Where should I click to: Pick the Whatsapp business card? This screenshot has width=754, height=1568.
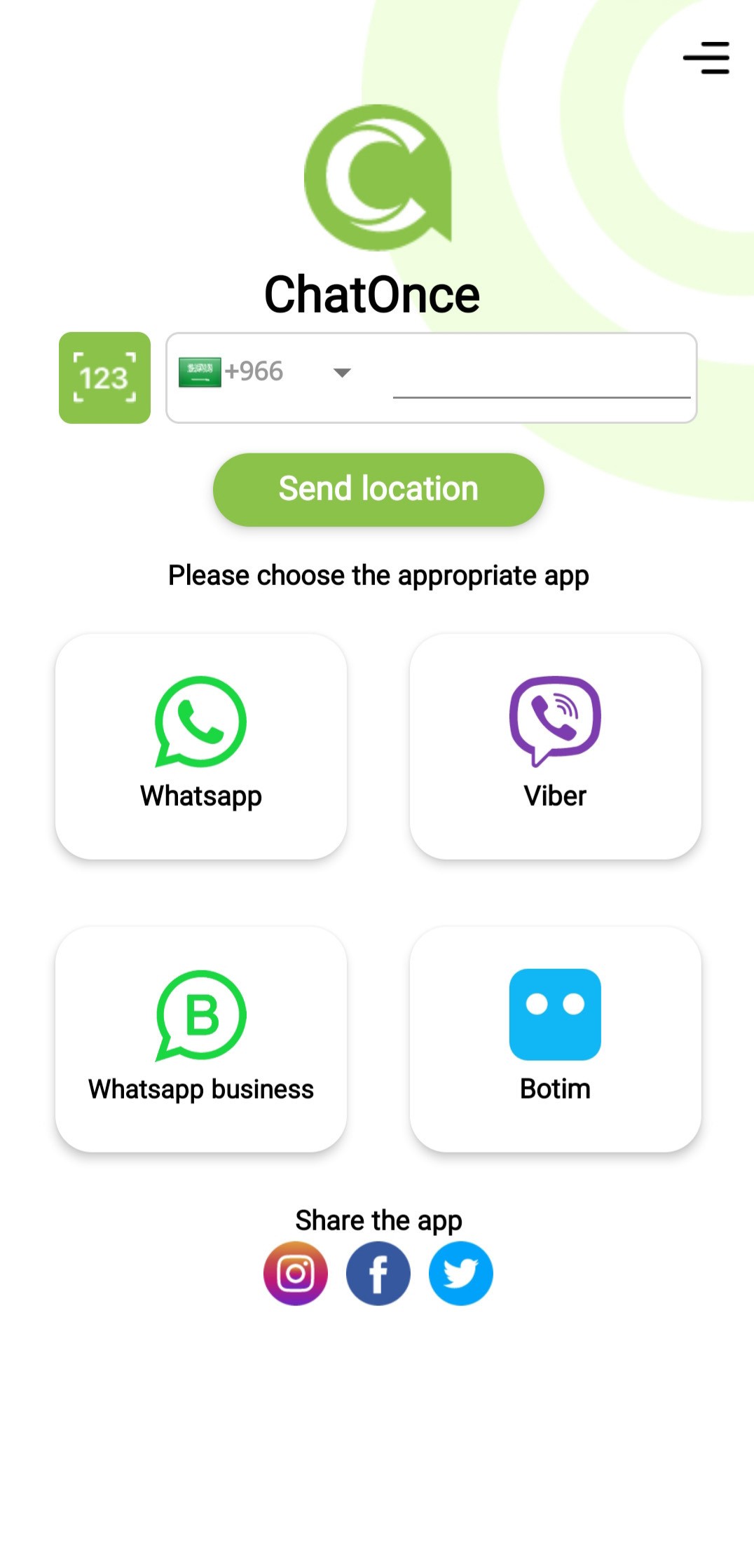(201, 1039)
